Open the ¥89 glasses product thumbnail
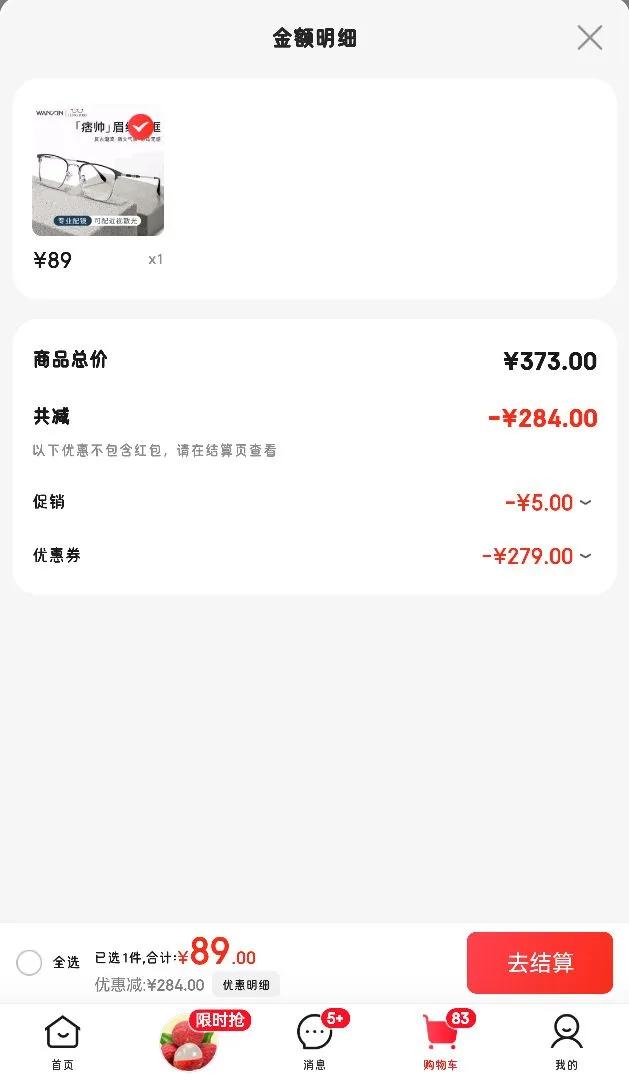This screenshot has height=1085, width=629. pos(98,171)
